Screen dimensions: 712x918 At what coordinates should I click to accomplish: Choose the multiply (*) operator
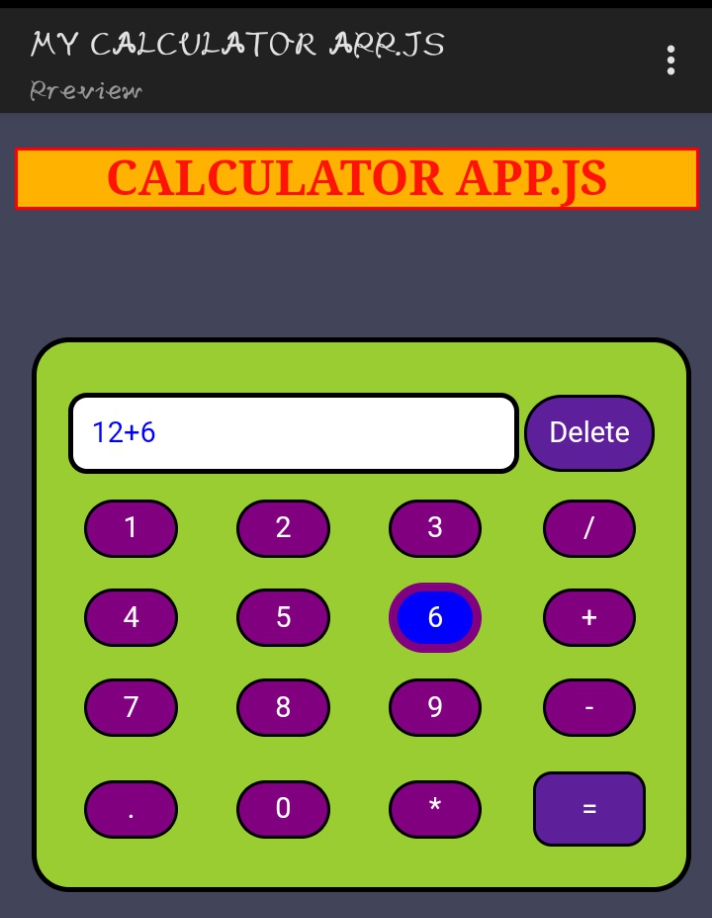pyautogui.click(x=435, y=809)
